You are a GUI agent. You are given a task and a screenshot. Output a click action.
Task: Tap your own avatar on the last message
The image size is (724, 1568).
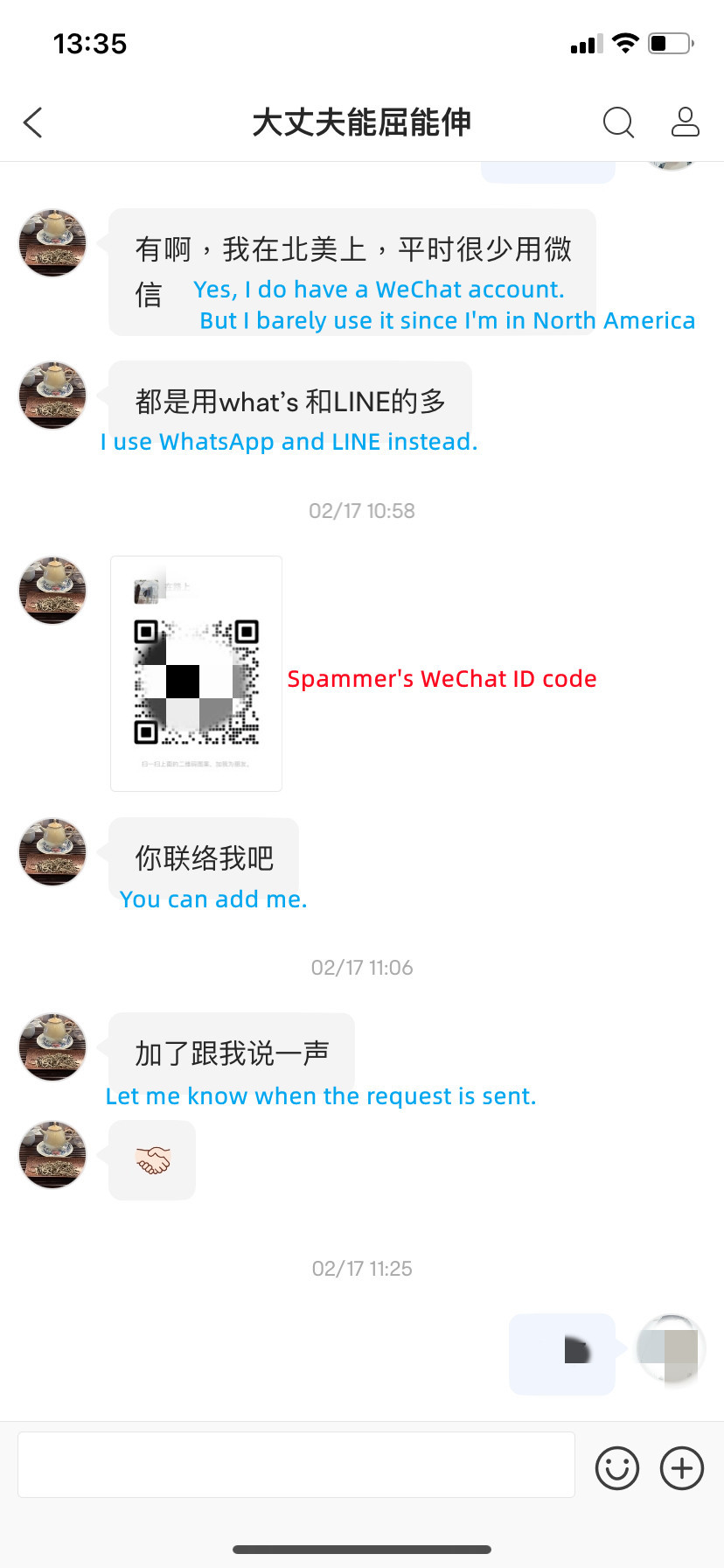[671, 1348]
